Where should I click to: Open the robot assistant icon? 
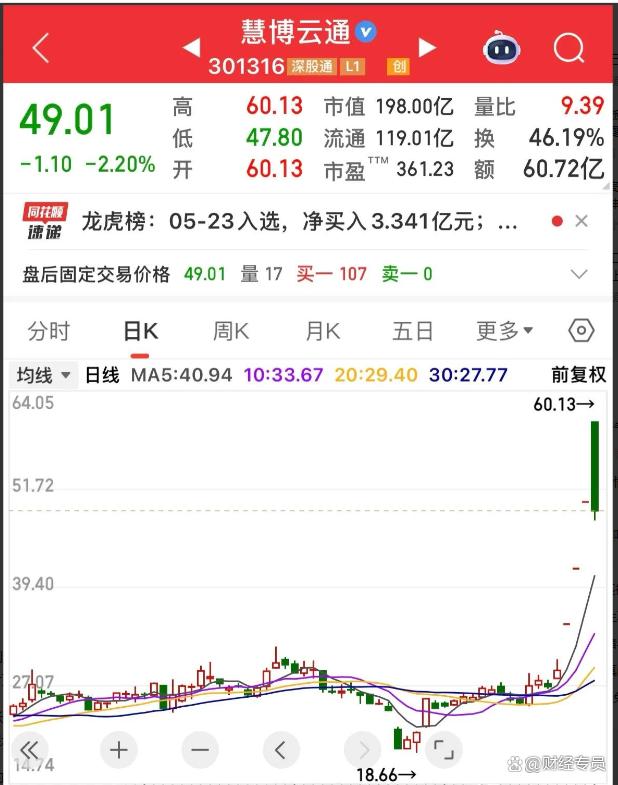click(501, 47)
